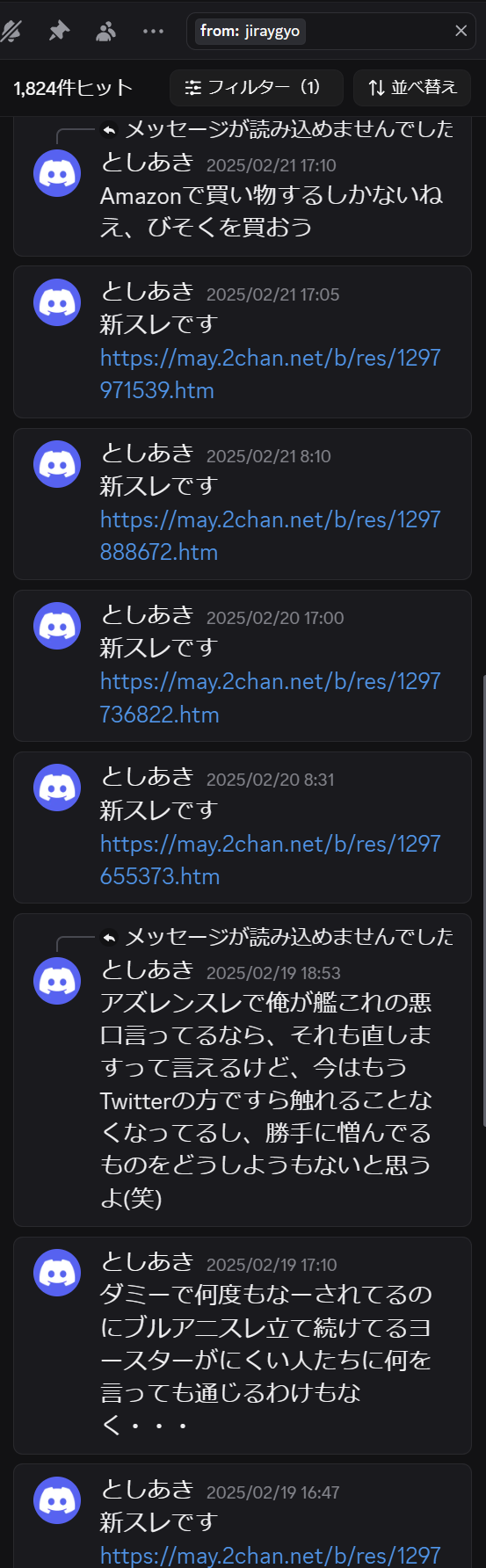Open the フィルター (1) filter options

(253, 87)
